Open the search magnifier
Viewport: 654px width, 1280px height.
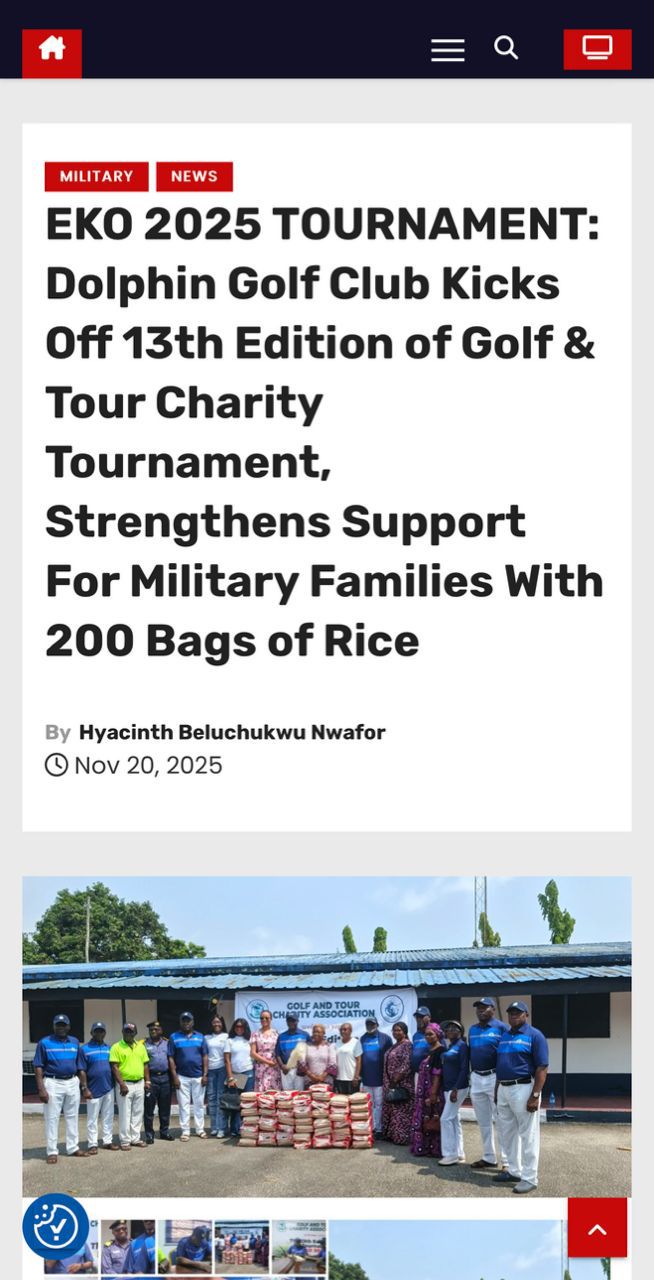(506, 48)
